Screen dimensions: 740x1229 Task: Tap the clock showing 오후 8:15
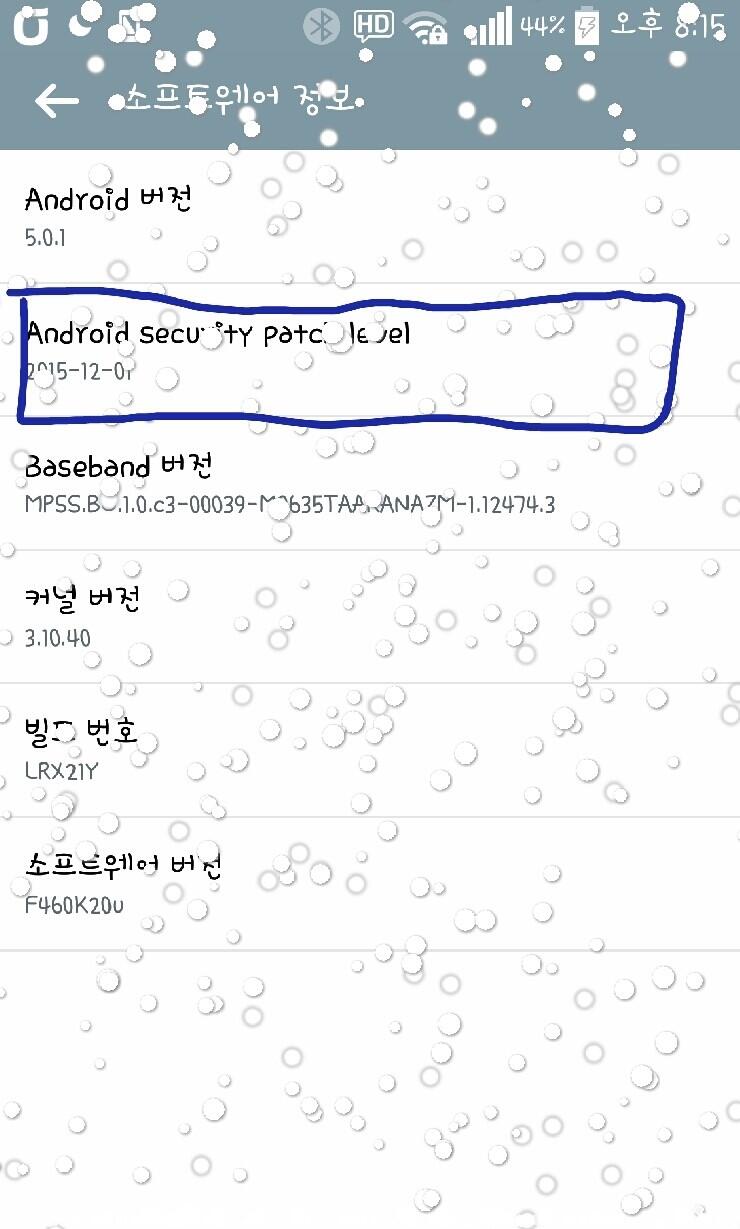[x=668, y=23]
